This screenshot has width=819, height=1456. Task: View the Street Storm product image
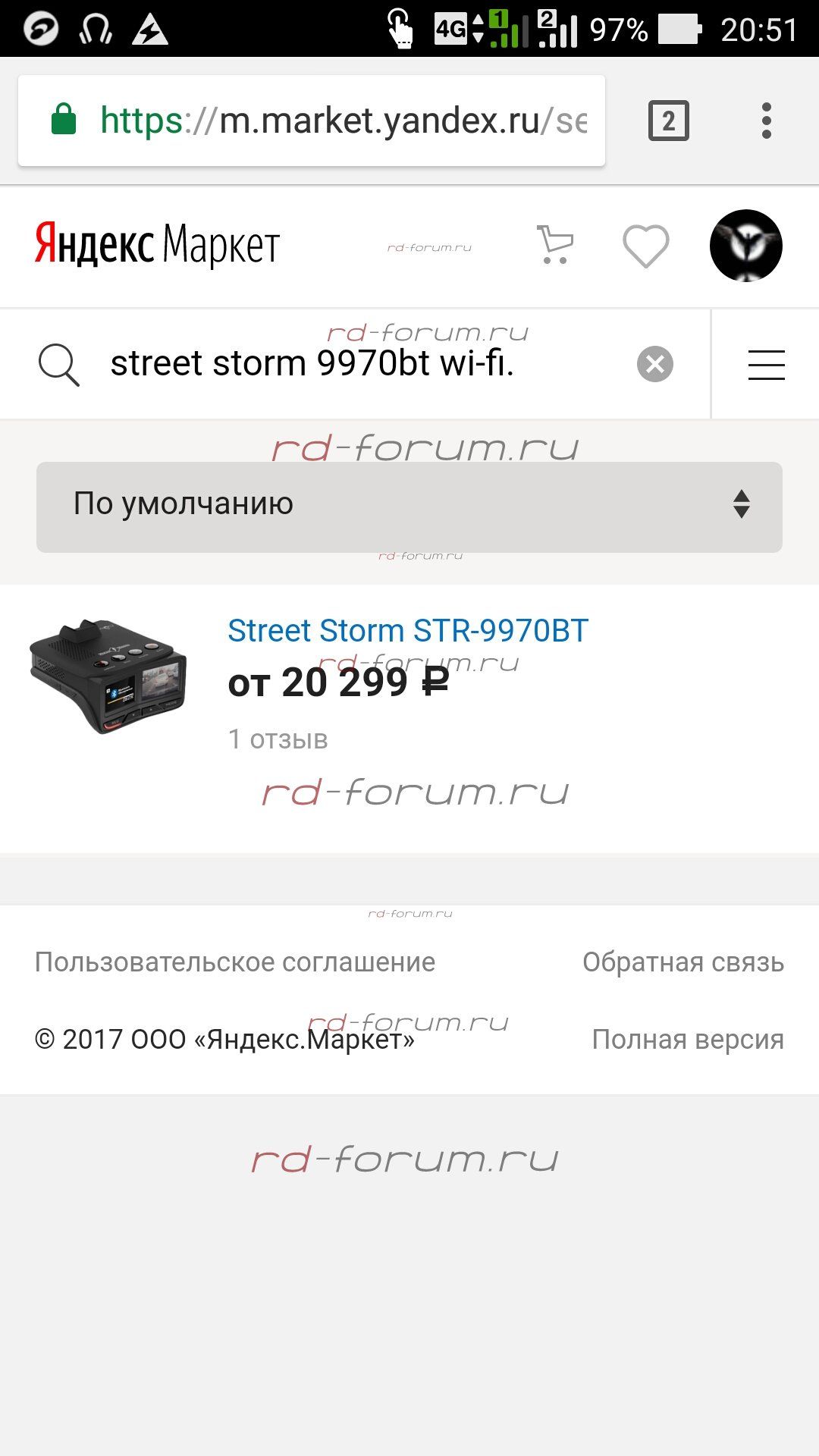click(x=109, y=676)
